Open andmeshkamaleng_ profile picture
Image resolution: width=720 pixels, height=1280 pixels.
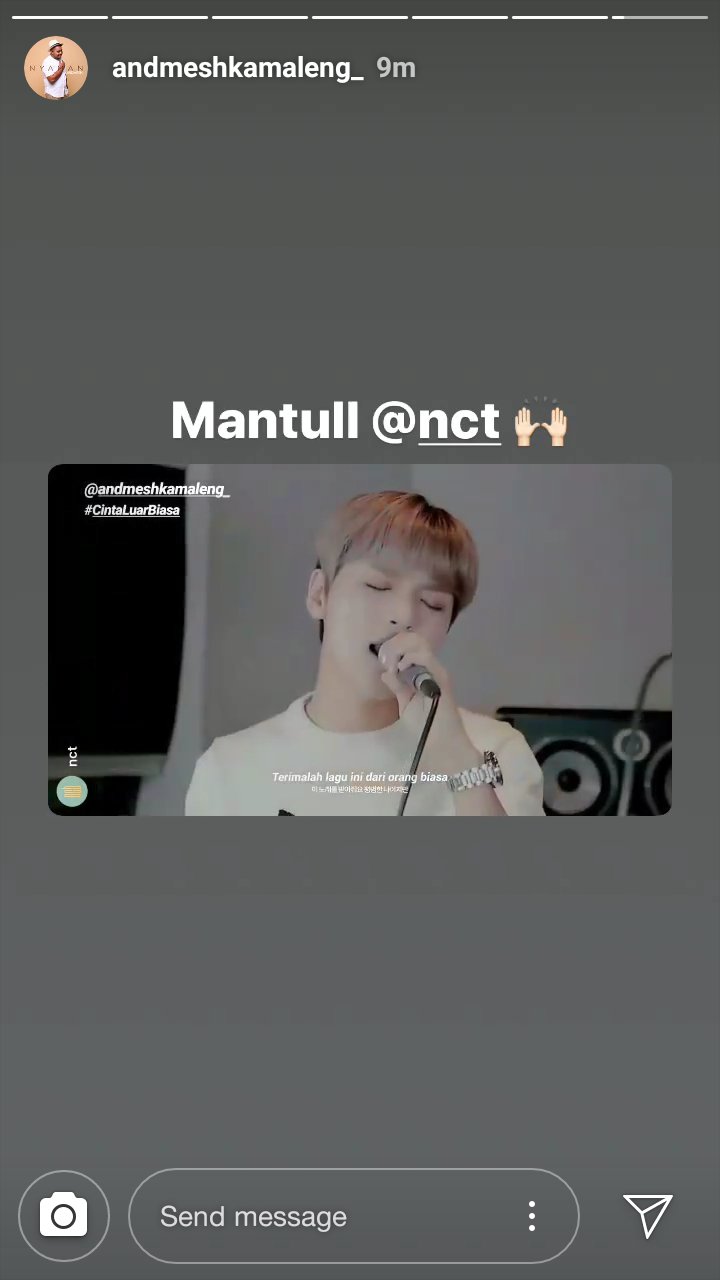[56, 68]
